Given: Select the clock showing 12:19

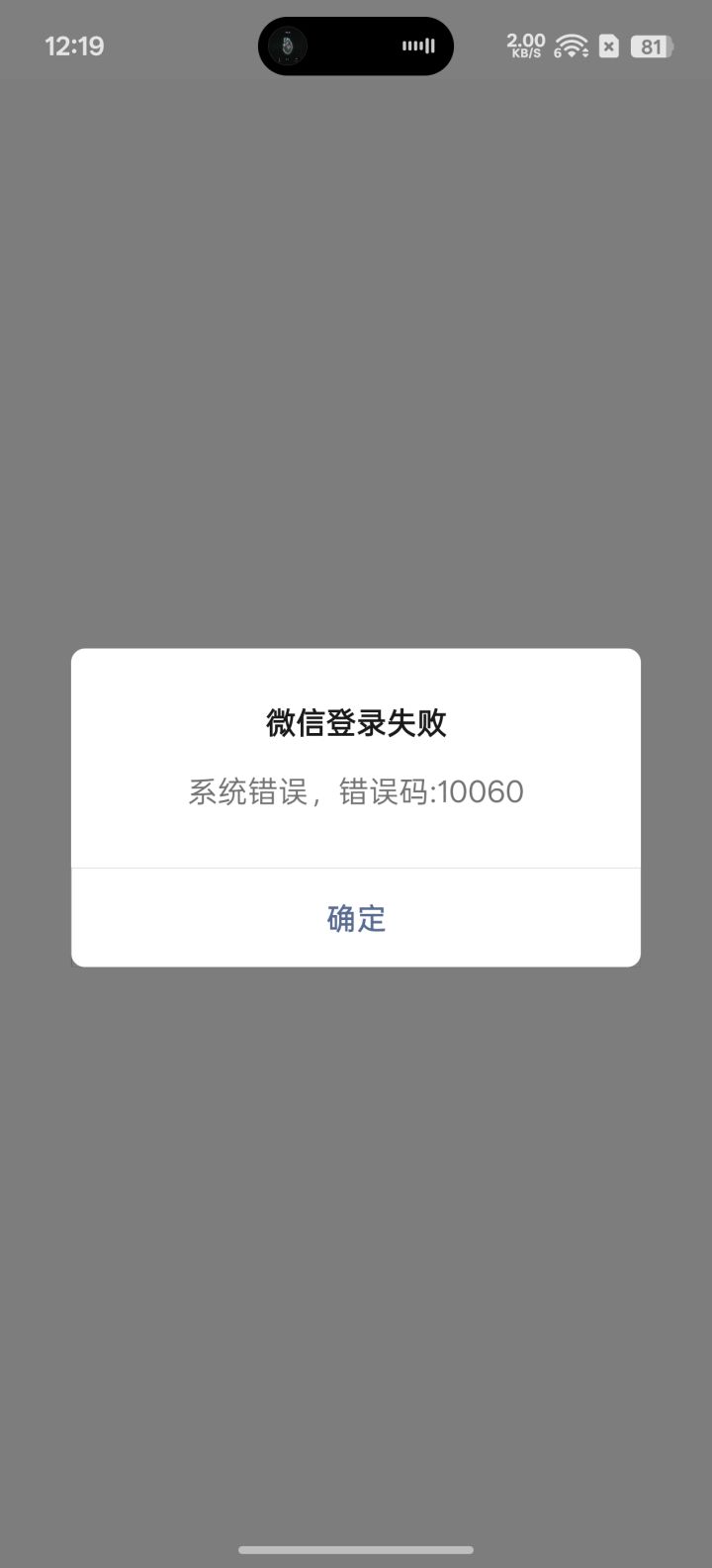Looking at the screenshot, I should tap(74, 46).
